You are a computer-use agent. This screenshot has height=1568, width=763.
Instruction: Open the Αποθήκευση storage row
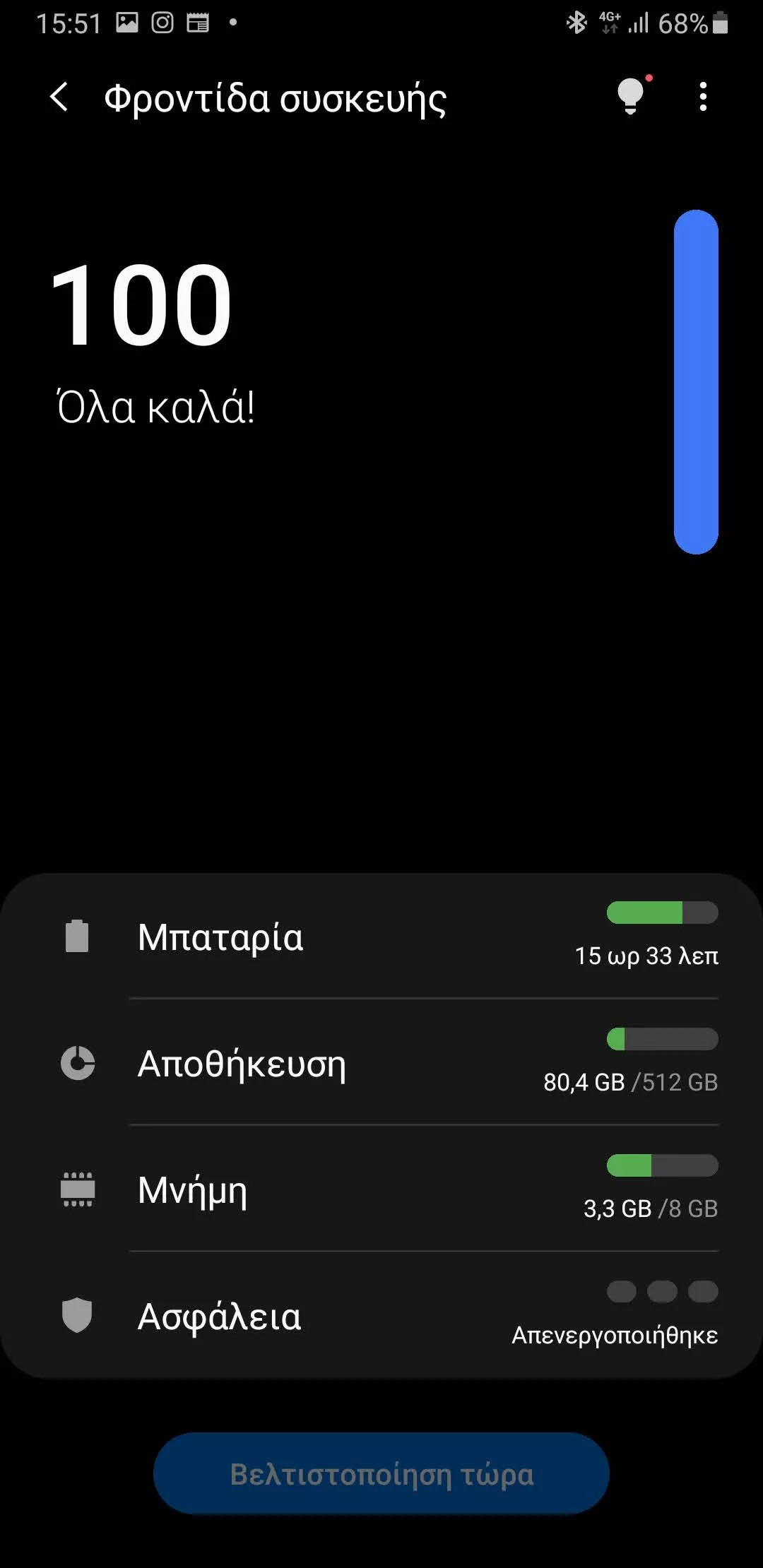[x=381, y=1062]
